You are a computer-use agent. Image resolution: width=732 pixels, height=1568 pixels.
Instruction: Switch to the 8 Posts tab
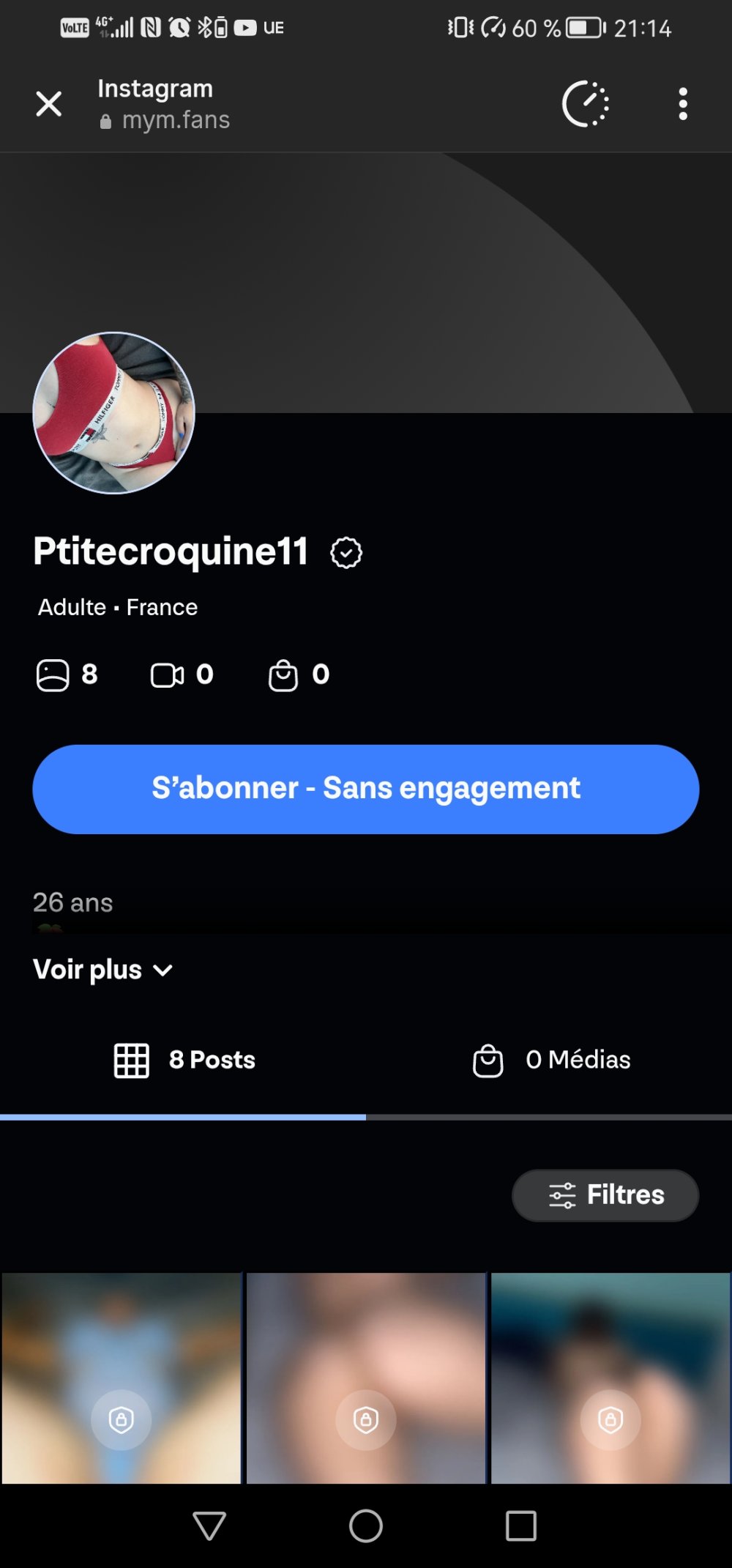[x=184, y=1060]
